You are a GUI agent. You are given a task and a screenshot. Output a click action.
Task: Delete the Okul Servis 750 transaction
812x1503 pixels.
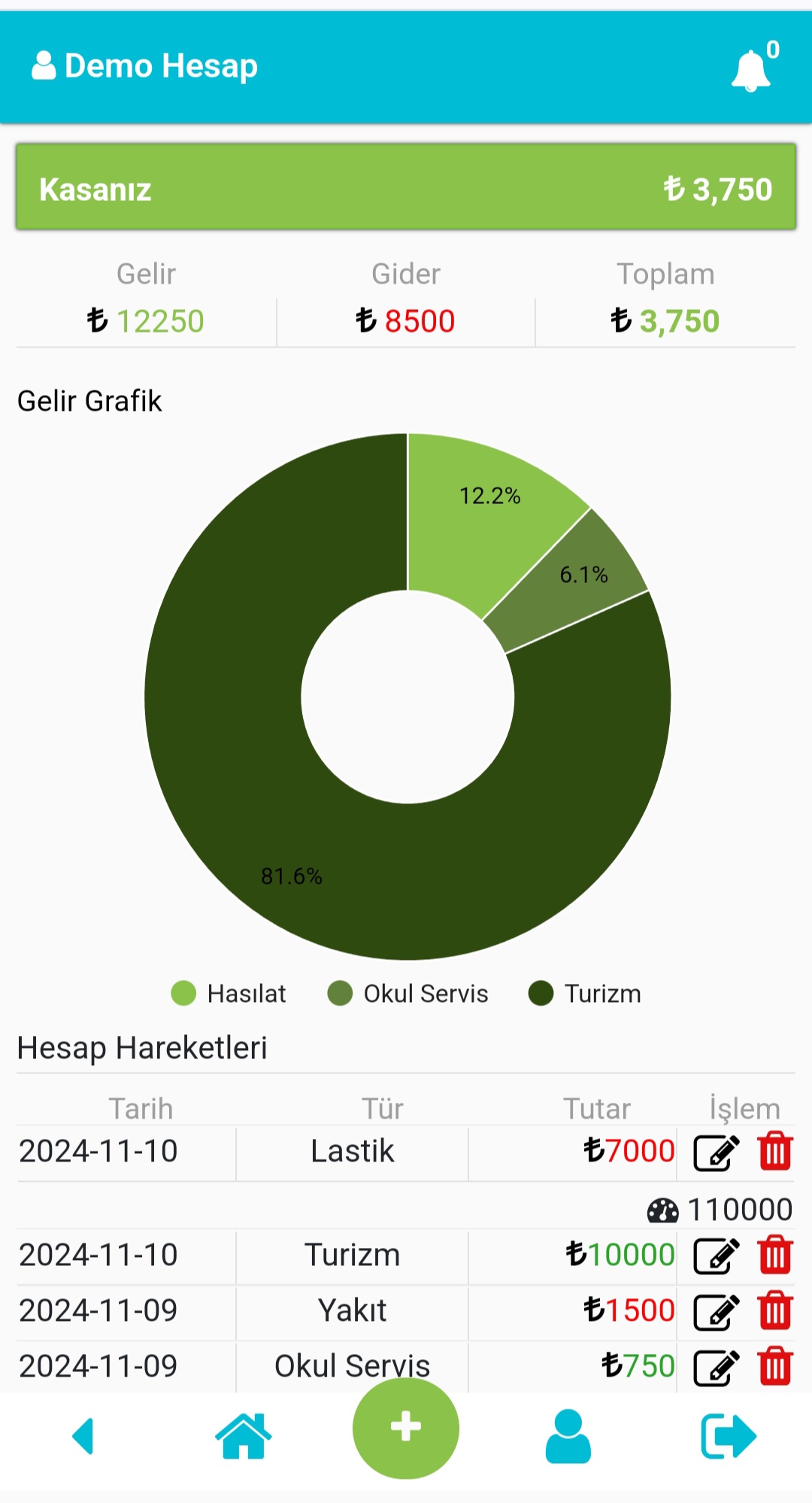click(775, 1366)
